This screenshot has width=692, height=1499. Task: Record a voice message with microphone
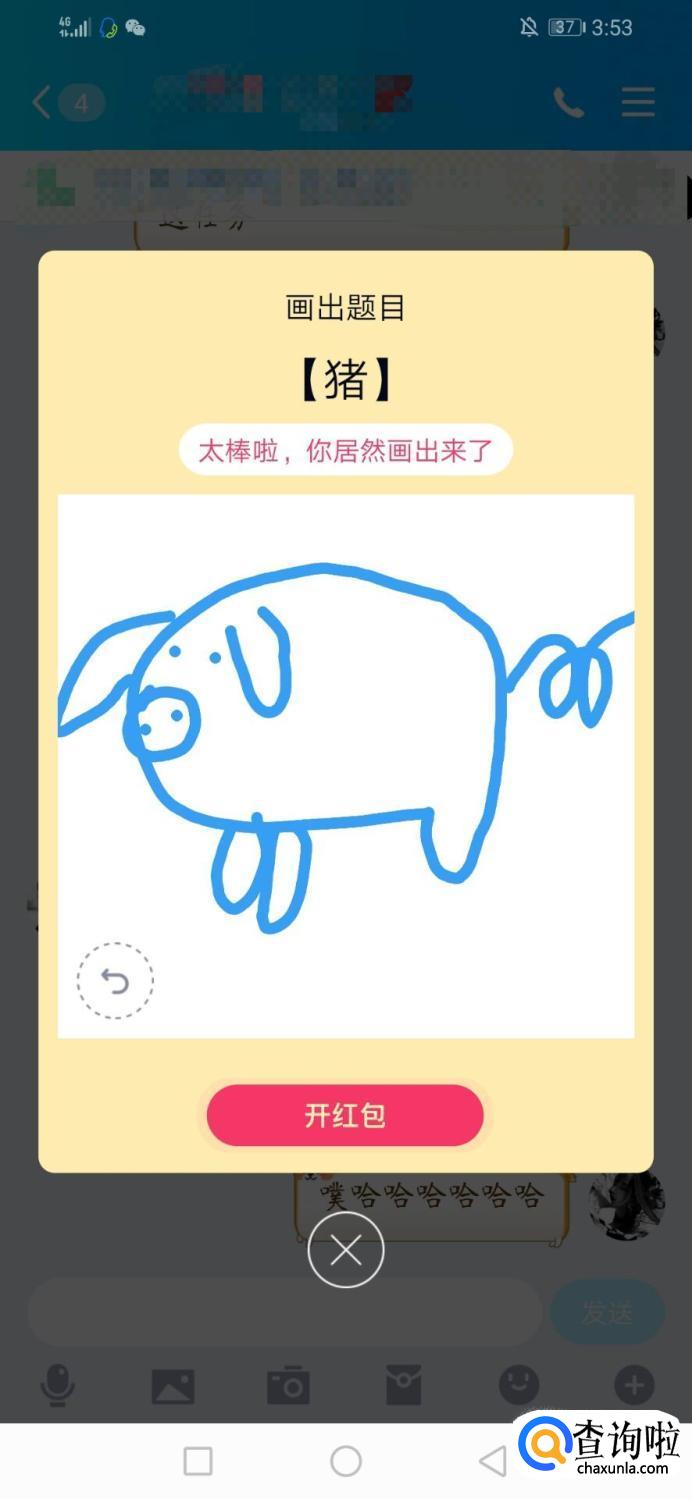57,1386
